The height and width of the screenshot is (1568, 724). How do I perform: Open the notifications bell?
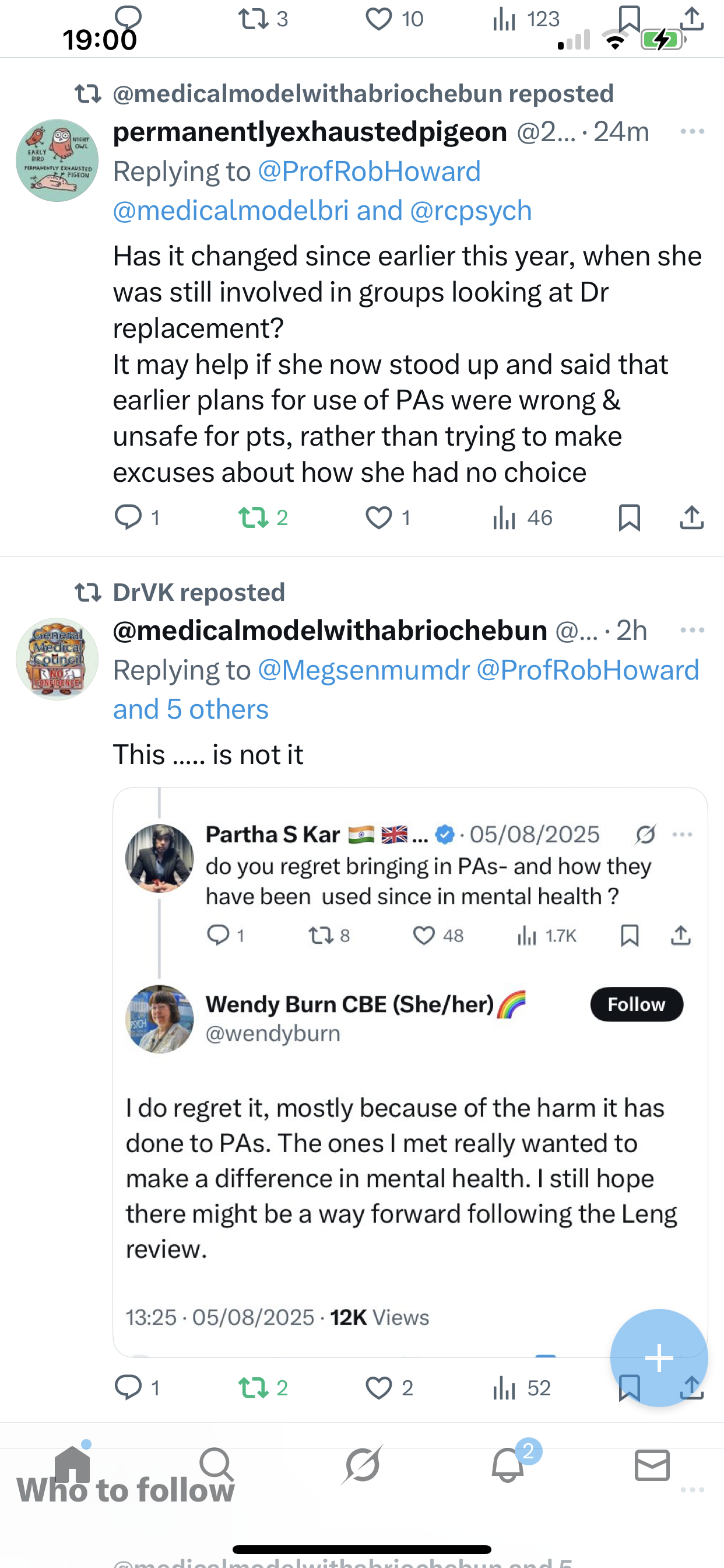(508, 1465)
